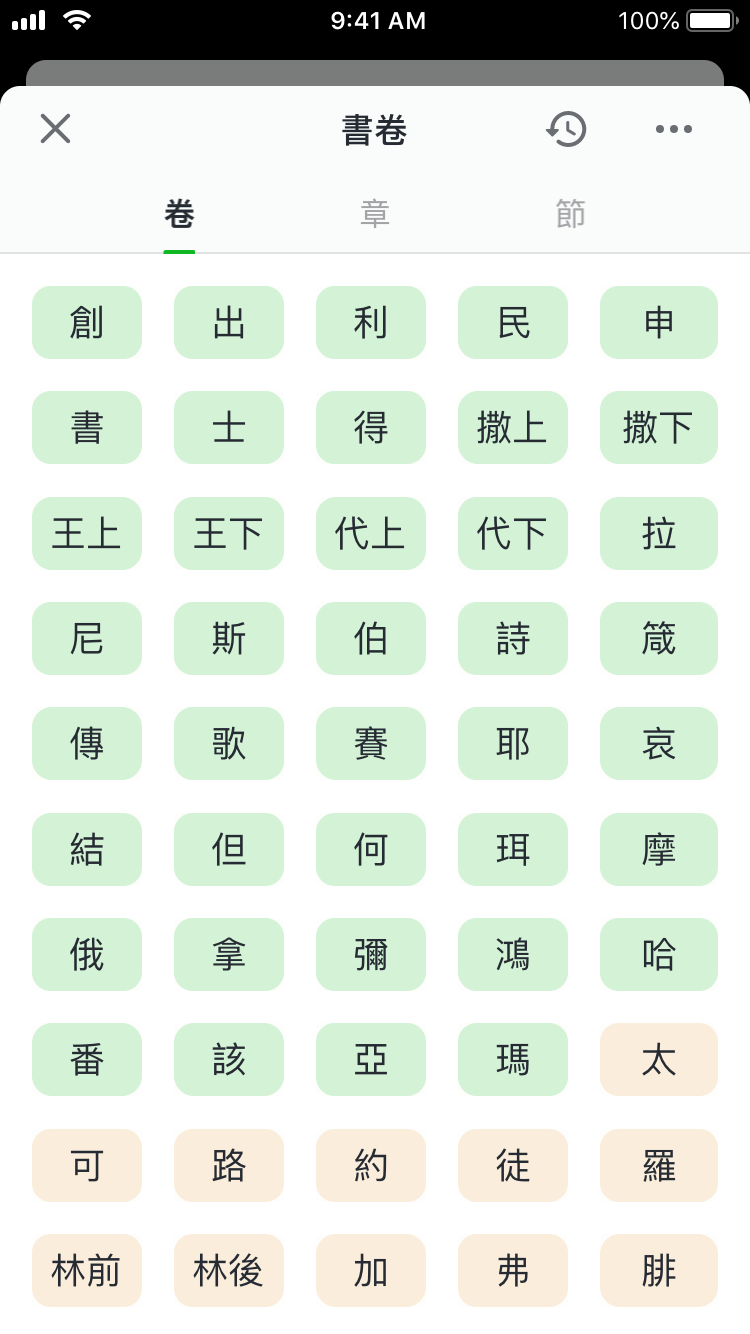This screenshot has width=750, height=1334.
Task: Pick the 但 book chip
Action: pos(229,850)
